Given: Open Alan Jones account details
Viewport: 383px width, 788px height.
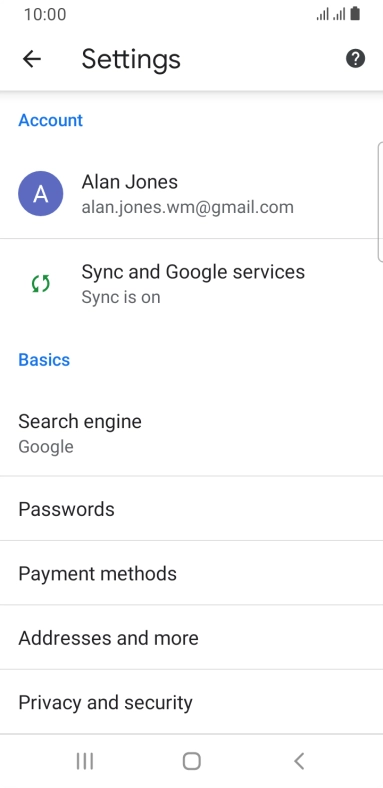Looking at the screenshot, I should 192,193.
